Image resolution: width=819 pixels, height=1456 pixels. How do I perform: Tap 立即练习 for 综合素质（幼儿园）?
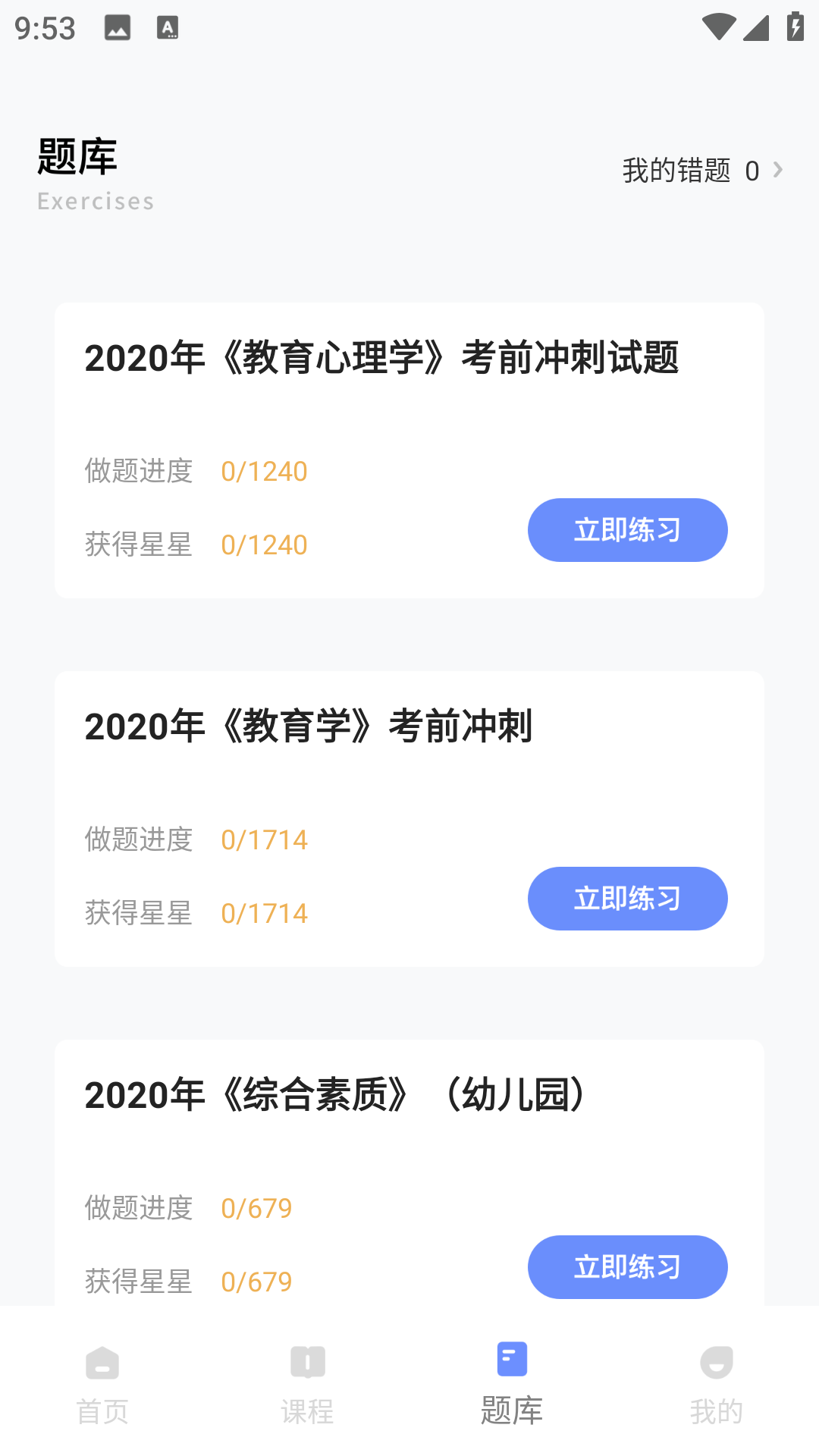[627, 1267]
